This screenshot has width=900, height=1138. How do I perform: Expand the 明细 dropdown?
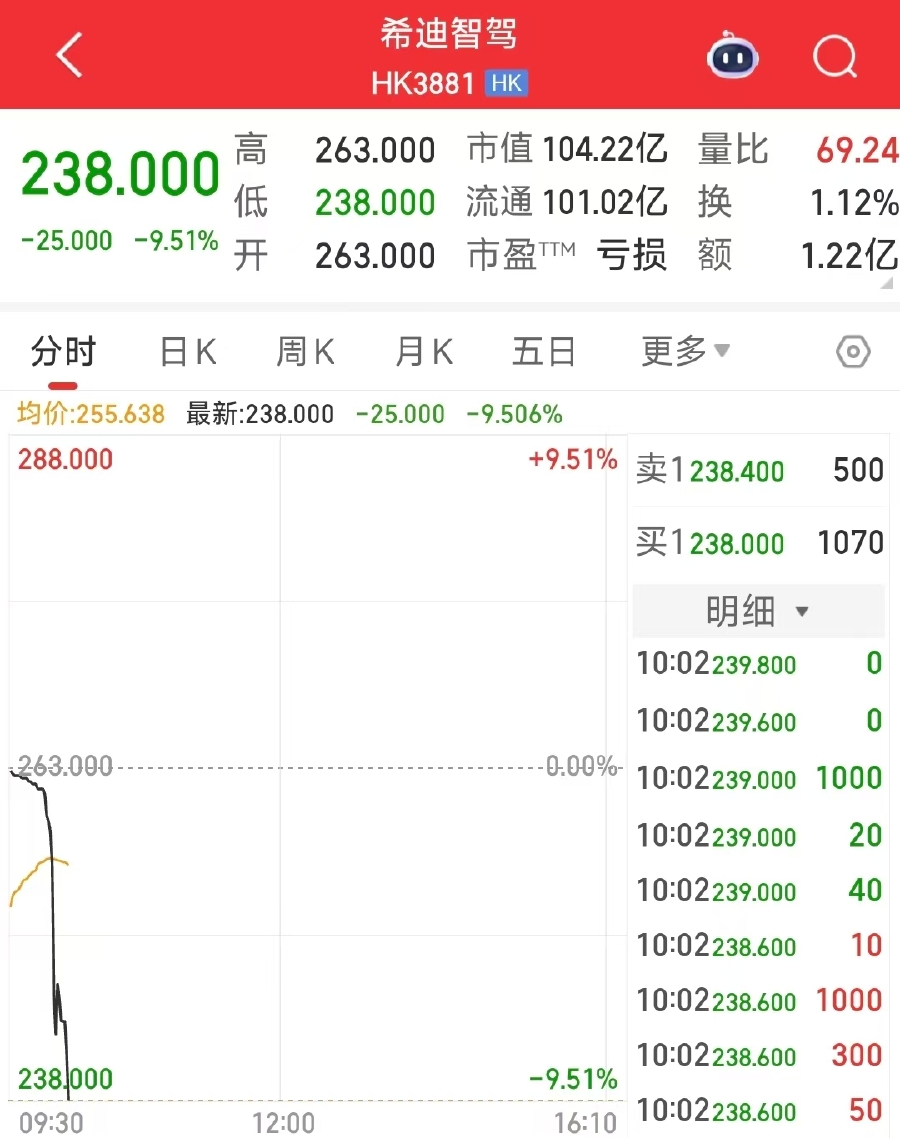(758, 611)
